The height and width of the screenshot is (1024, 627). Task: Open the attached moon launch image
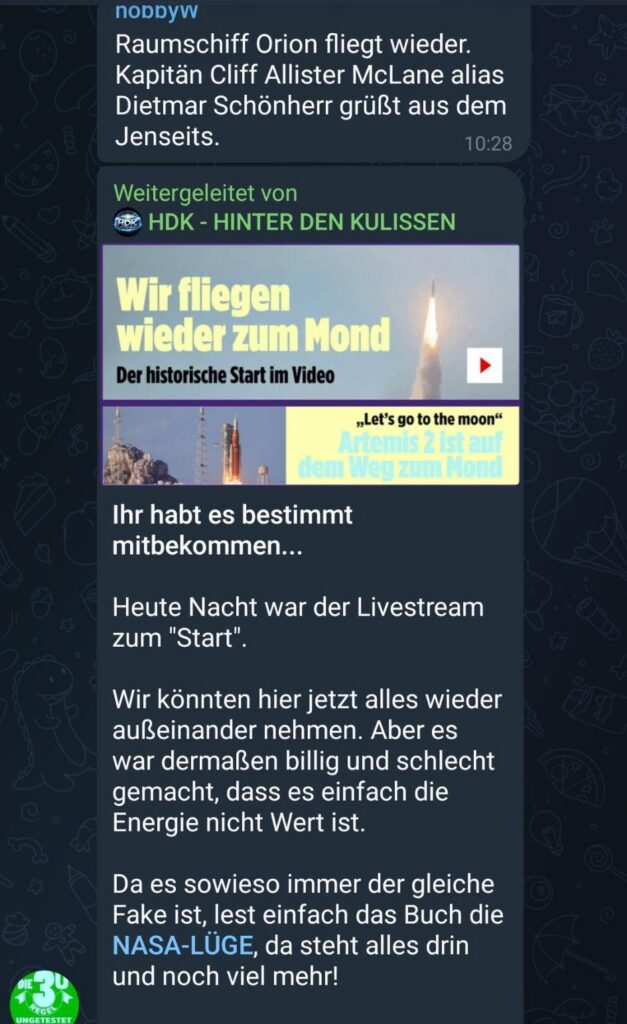(x=311, y=365)
